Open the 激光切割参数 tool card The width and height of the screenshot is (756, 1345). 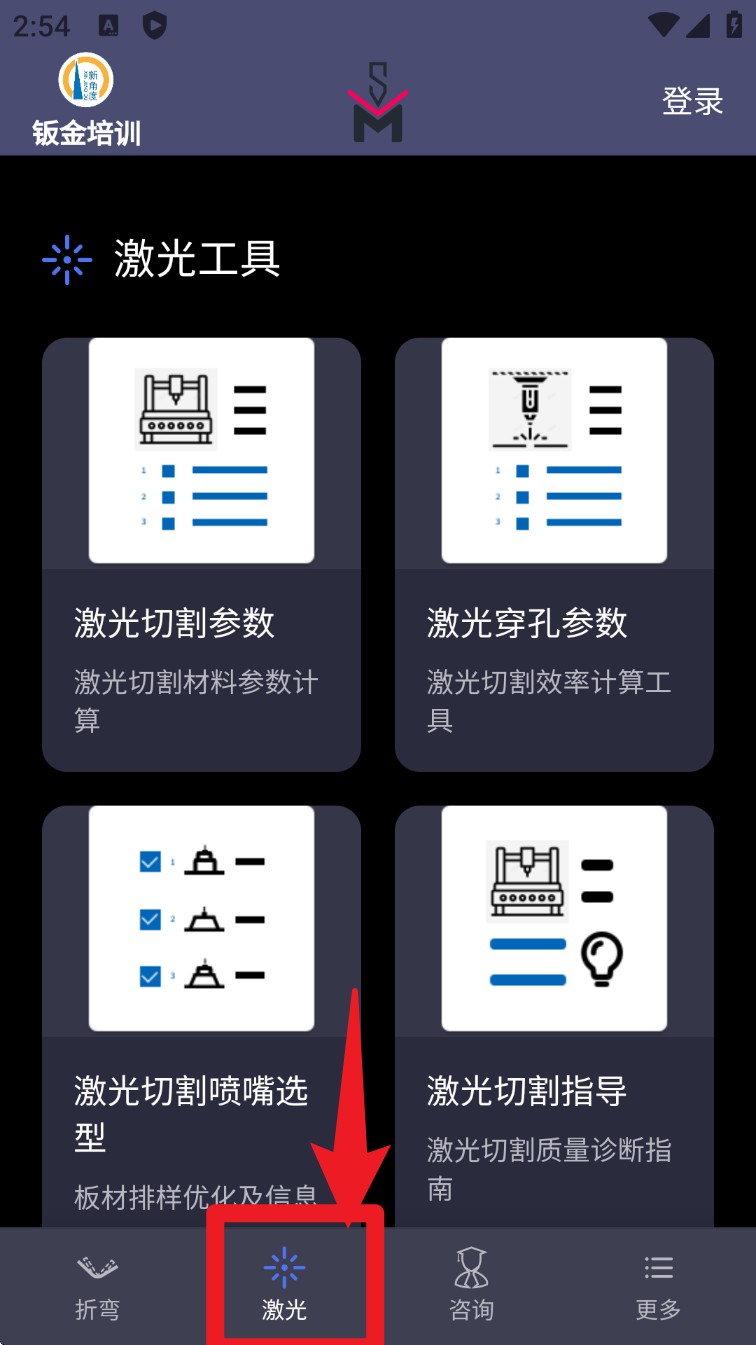(201, 554)
